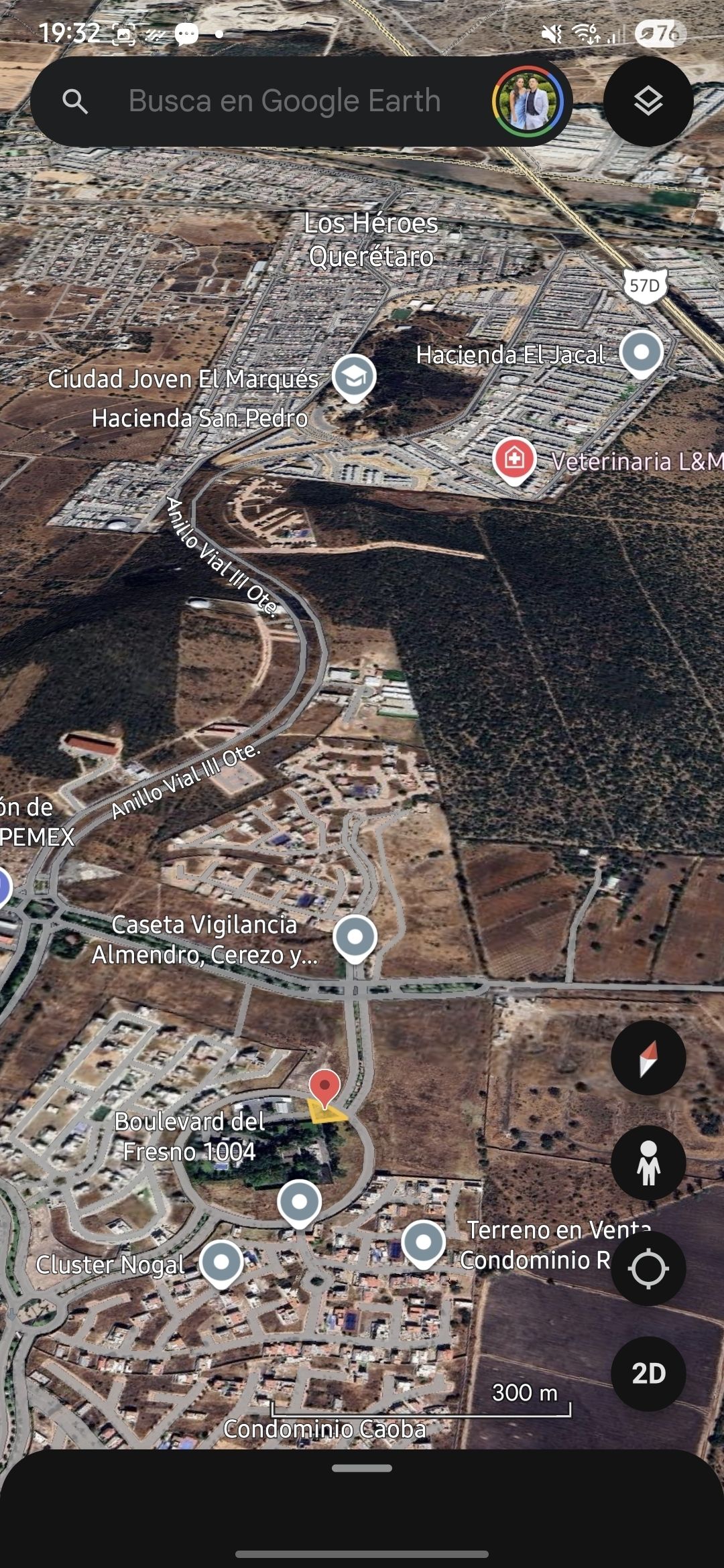Screen dimensions: 724x1568
Task: Open the Google account profile picture
Action: tap(528, 101)
